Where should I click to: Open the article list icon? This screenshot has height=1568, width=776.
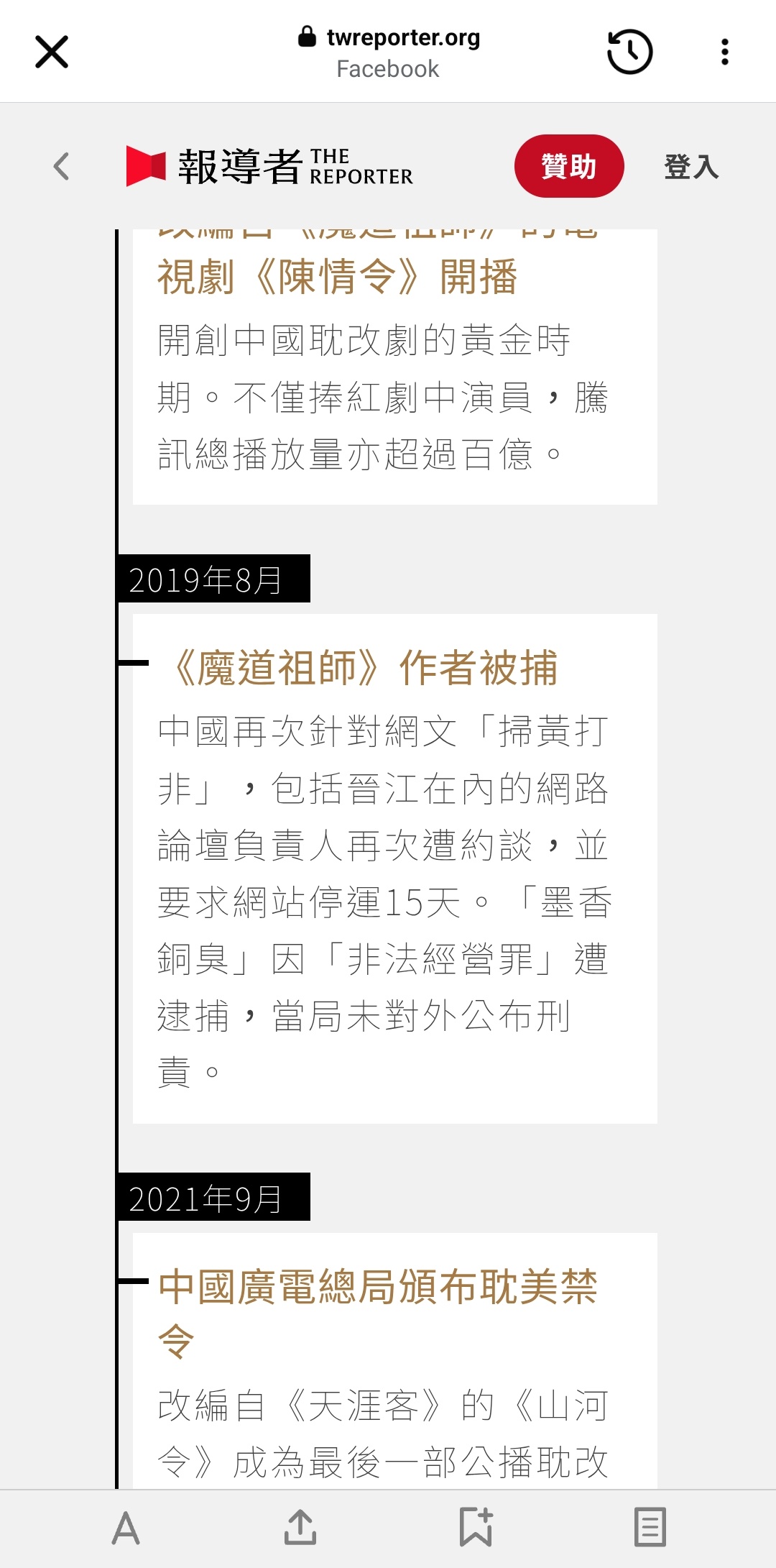(650, 1528)
